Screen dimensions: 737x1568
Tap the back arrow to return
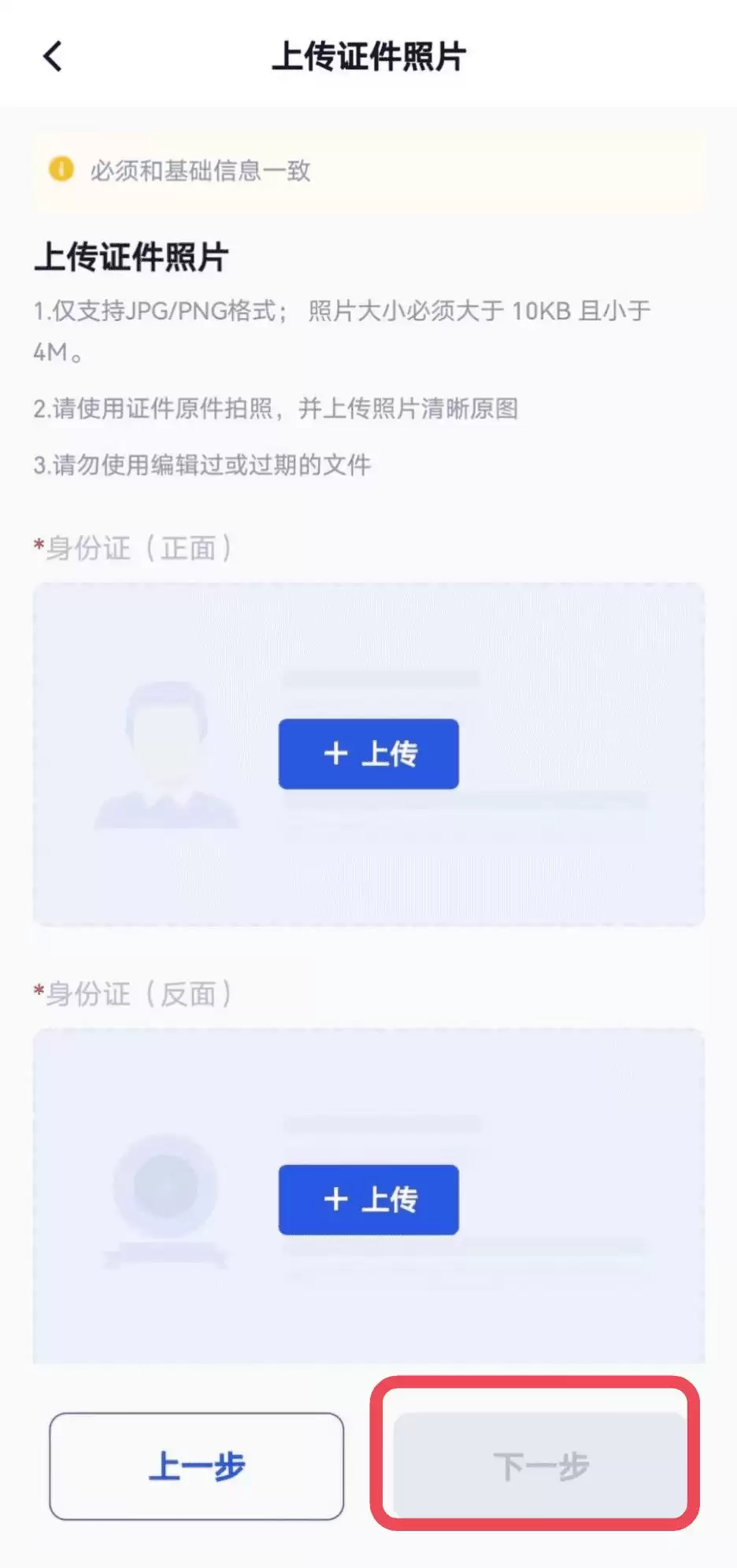51,57
